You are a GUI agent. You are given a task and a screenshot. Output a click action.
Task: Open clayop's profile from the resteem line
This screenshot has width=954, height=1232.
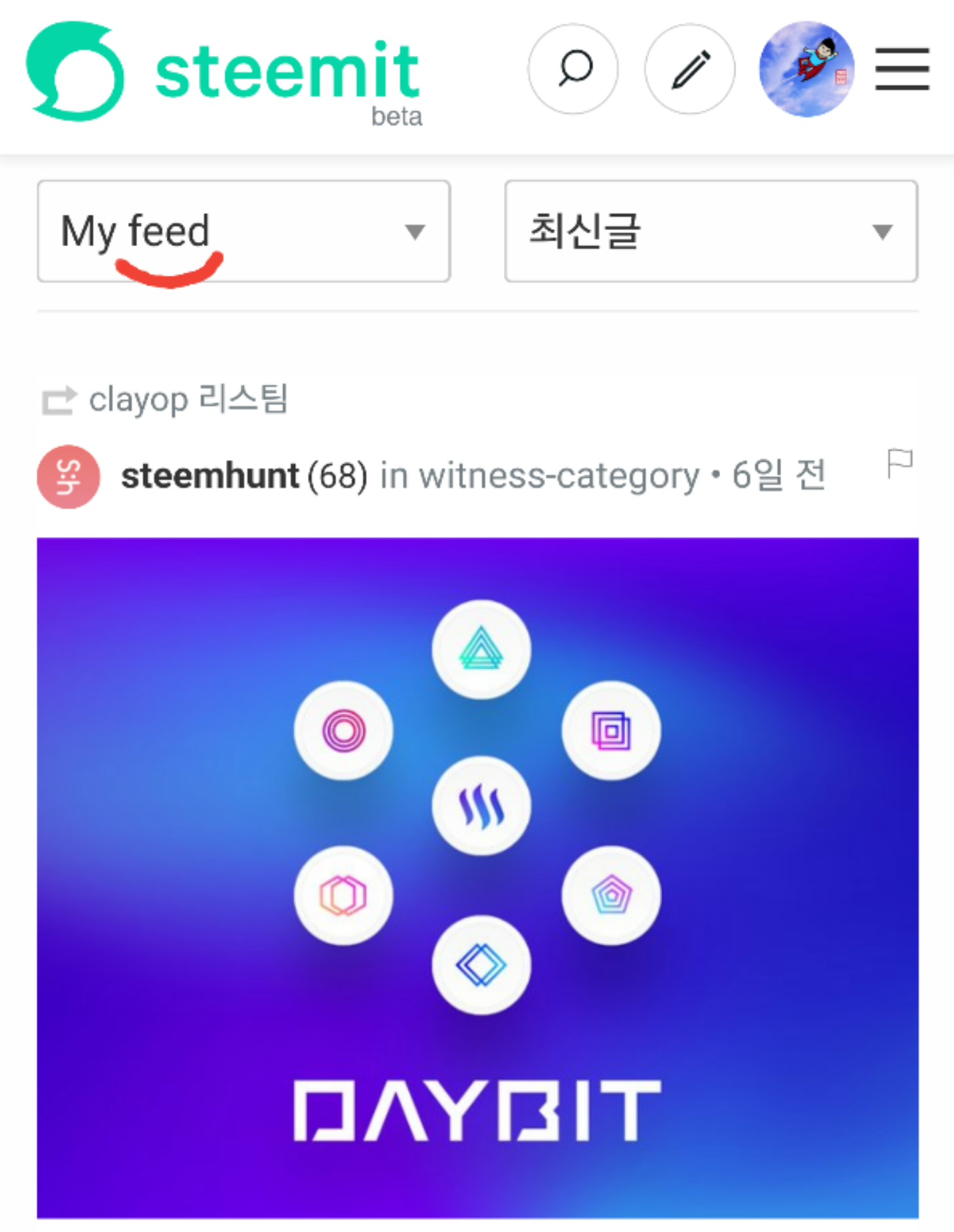[x=138, y=400]
